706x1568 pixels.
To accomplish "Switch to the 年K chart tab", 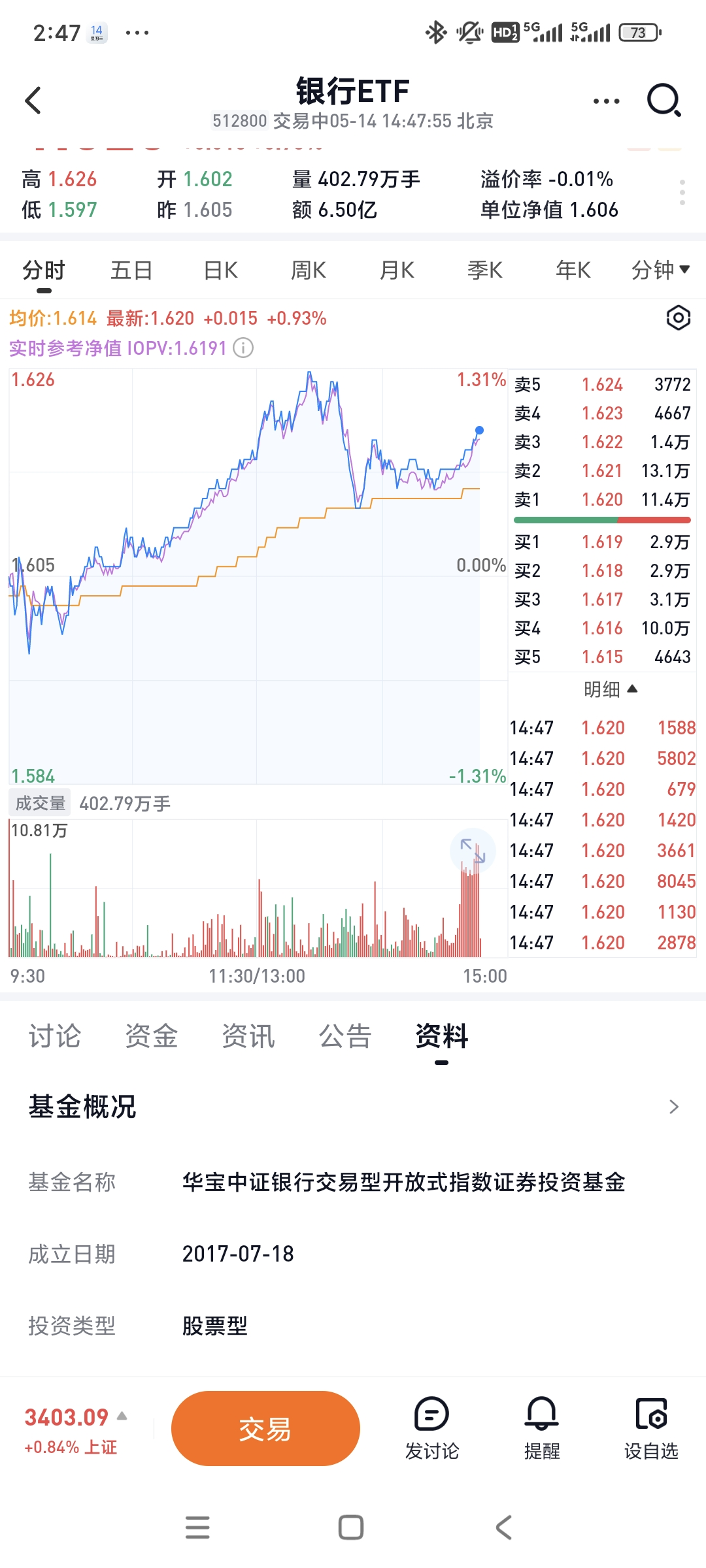I will click(x=573, y=270).
